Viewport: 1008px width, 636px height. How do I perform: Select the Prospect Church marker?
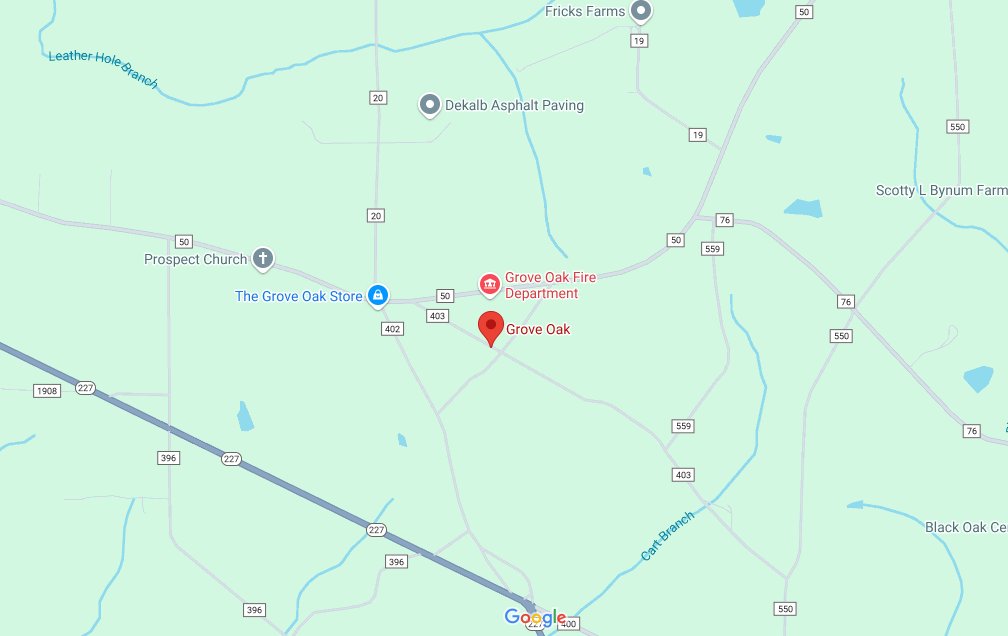pyautogui.click(x=263, y=259)
